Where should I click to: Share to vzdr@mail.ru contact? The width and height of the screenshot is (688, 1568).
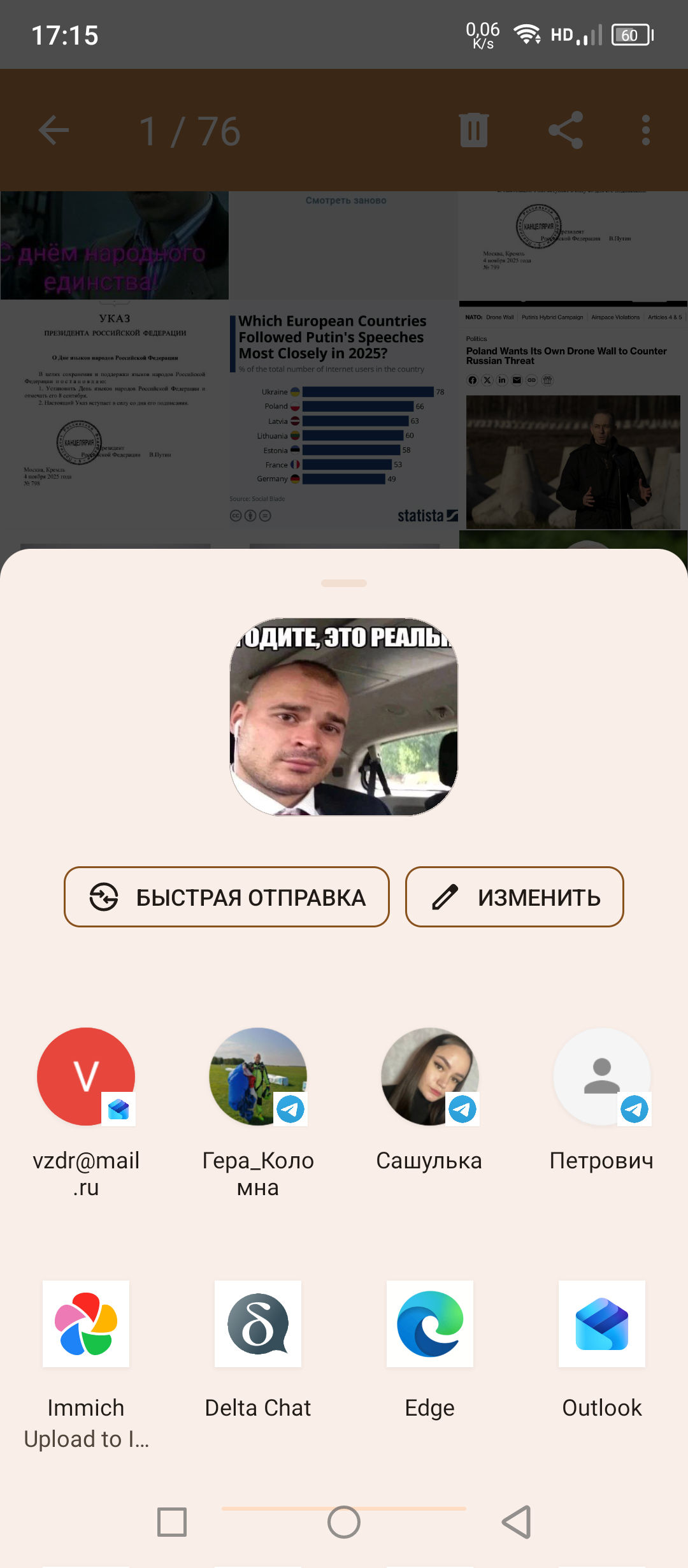tap(86, 1077)
